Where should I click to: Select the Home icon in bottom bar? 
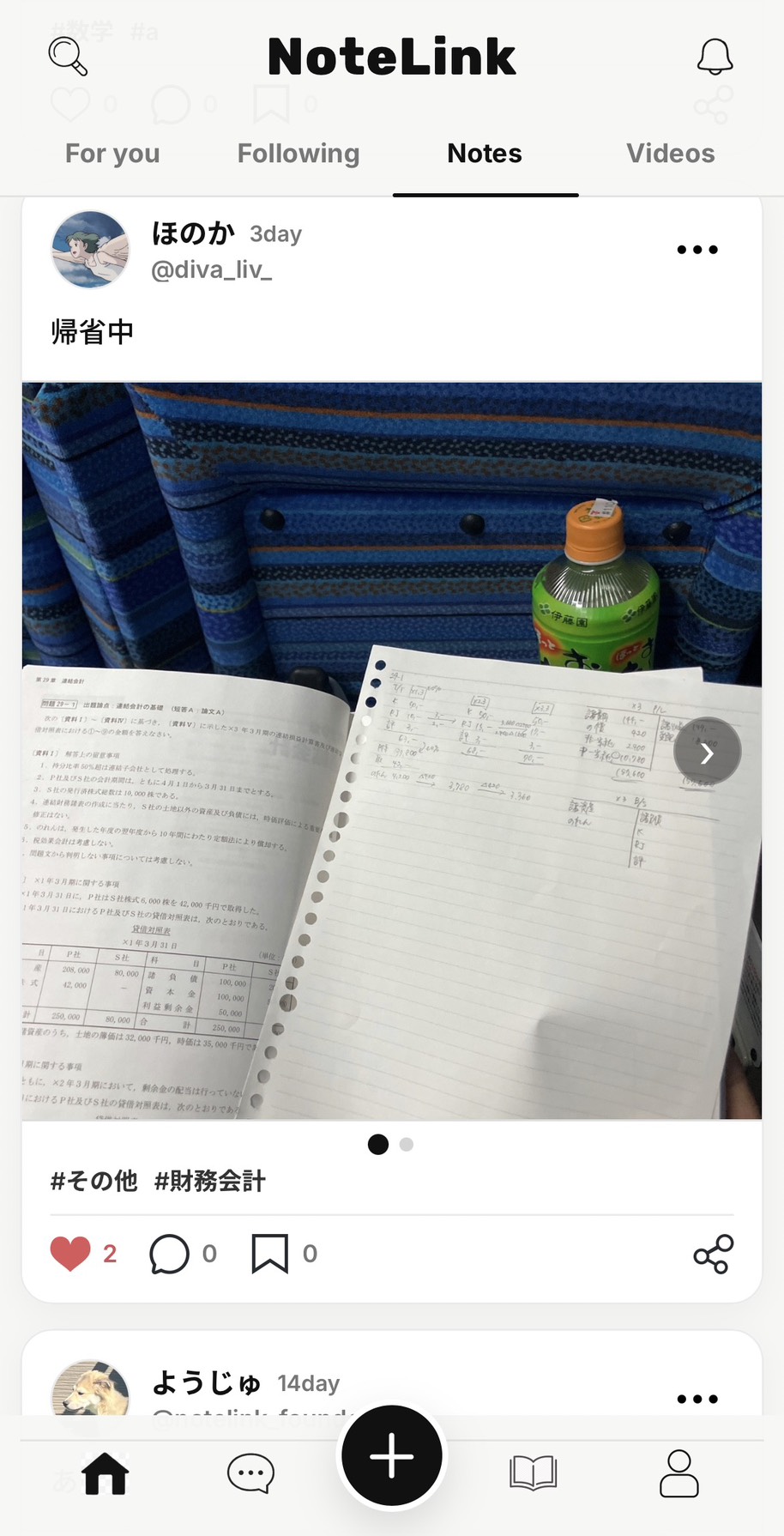tap(105, 1473)
